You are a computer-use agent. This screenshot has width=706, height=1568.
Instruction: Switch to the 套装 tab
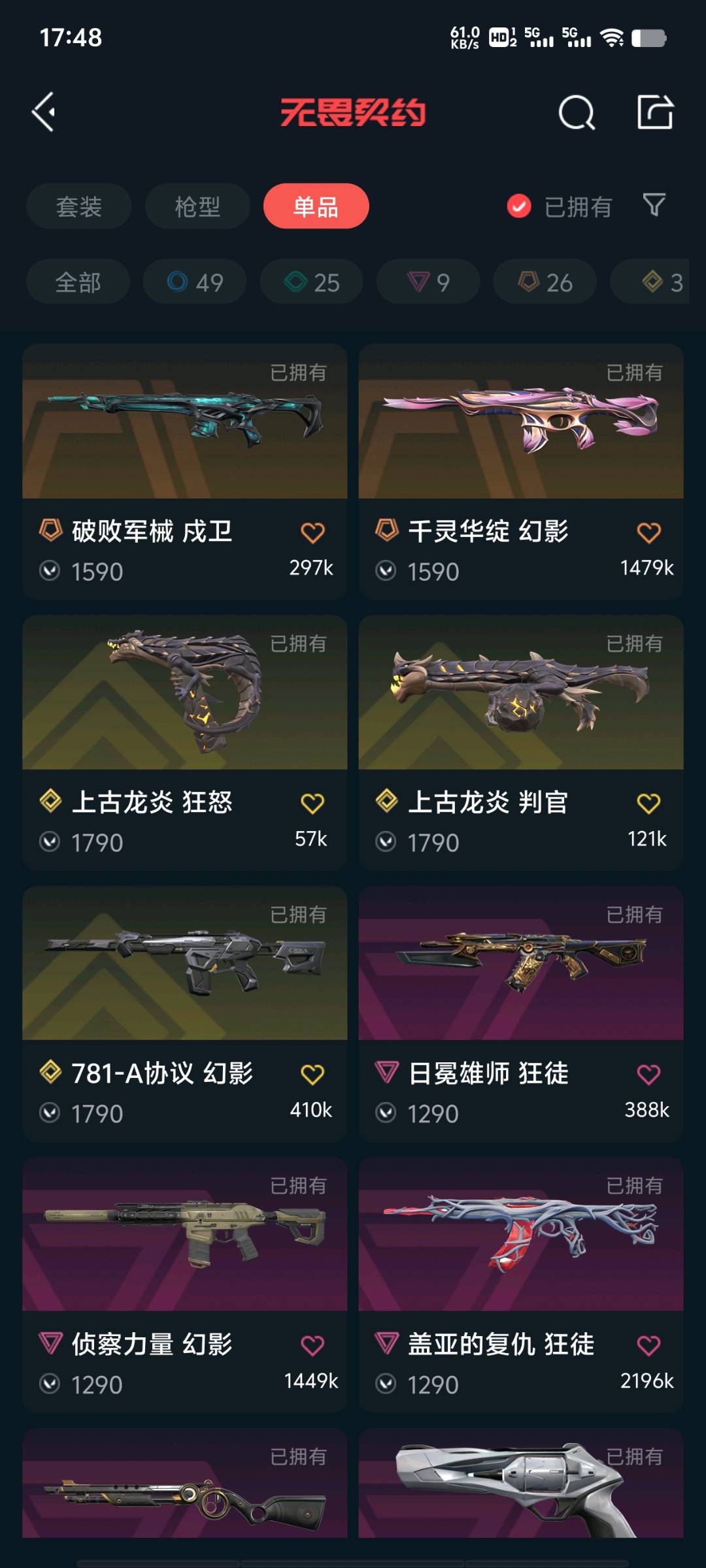point(78,206)
